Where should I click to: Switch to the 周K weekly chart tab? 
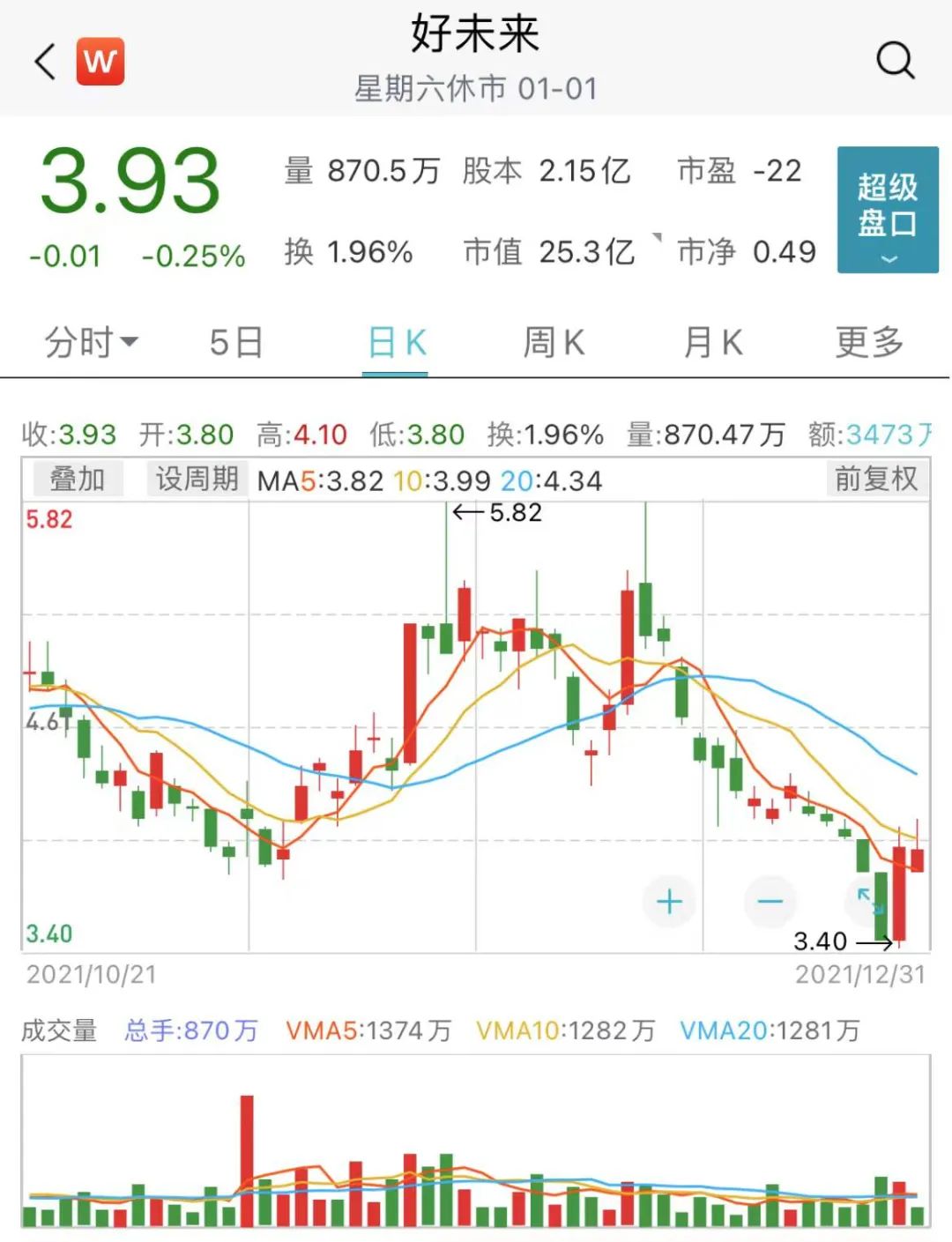(553, 342)
